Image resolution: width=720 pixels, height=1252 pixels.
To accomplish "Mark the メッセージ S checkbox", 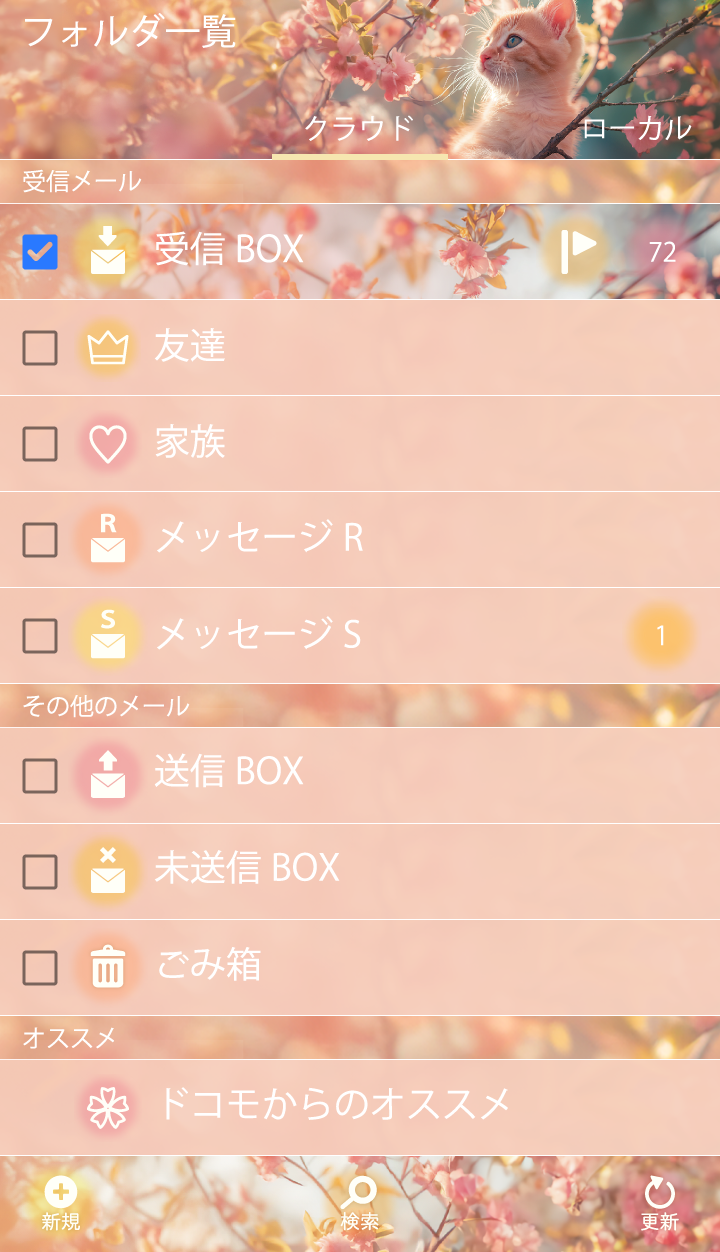I will click(40, 636).
